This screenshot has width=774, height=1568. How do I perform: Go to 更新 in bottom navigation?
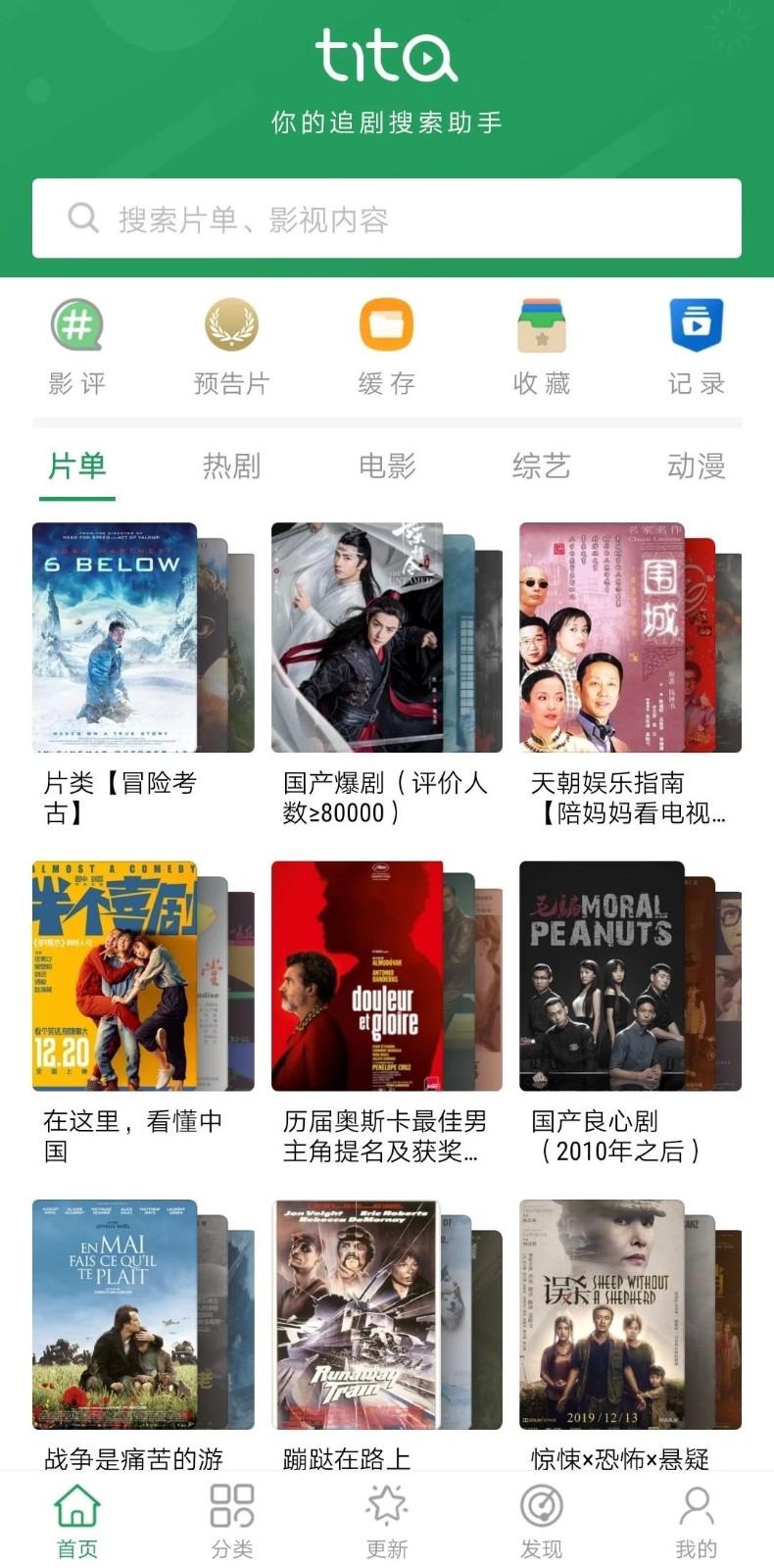click(386, 1520)
